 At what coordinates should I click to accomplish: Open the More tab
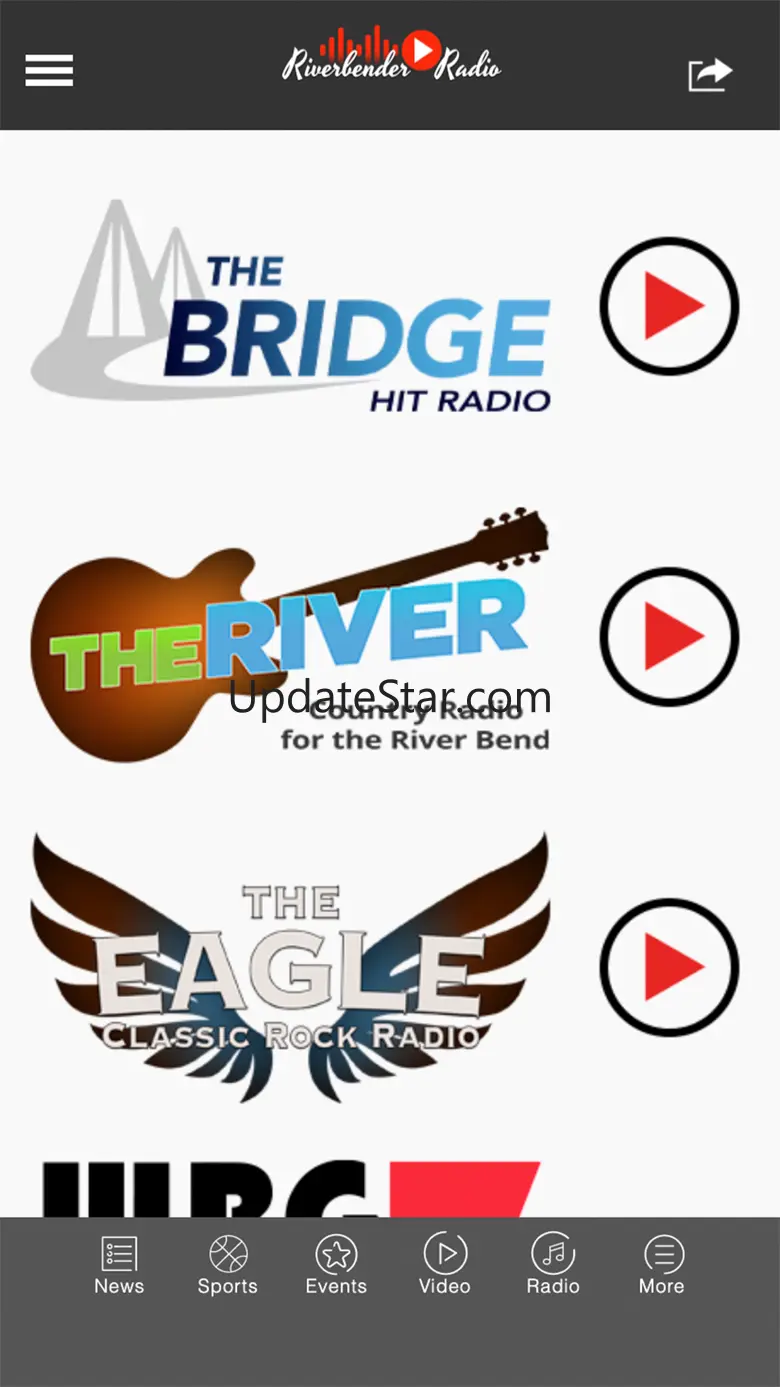(662, 1265)
